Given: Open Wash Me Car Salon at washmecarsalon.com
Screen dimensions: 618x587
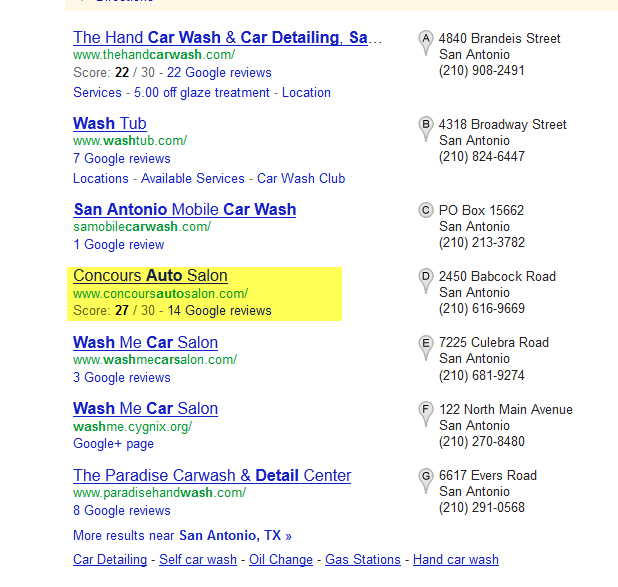Looking at the screenshot, I should click(x=145, y=343).
